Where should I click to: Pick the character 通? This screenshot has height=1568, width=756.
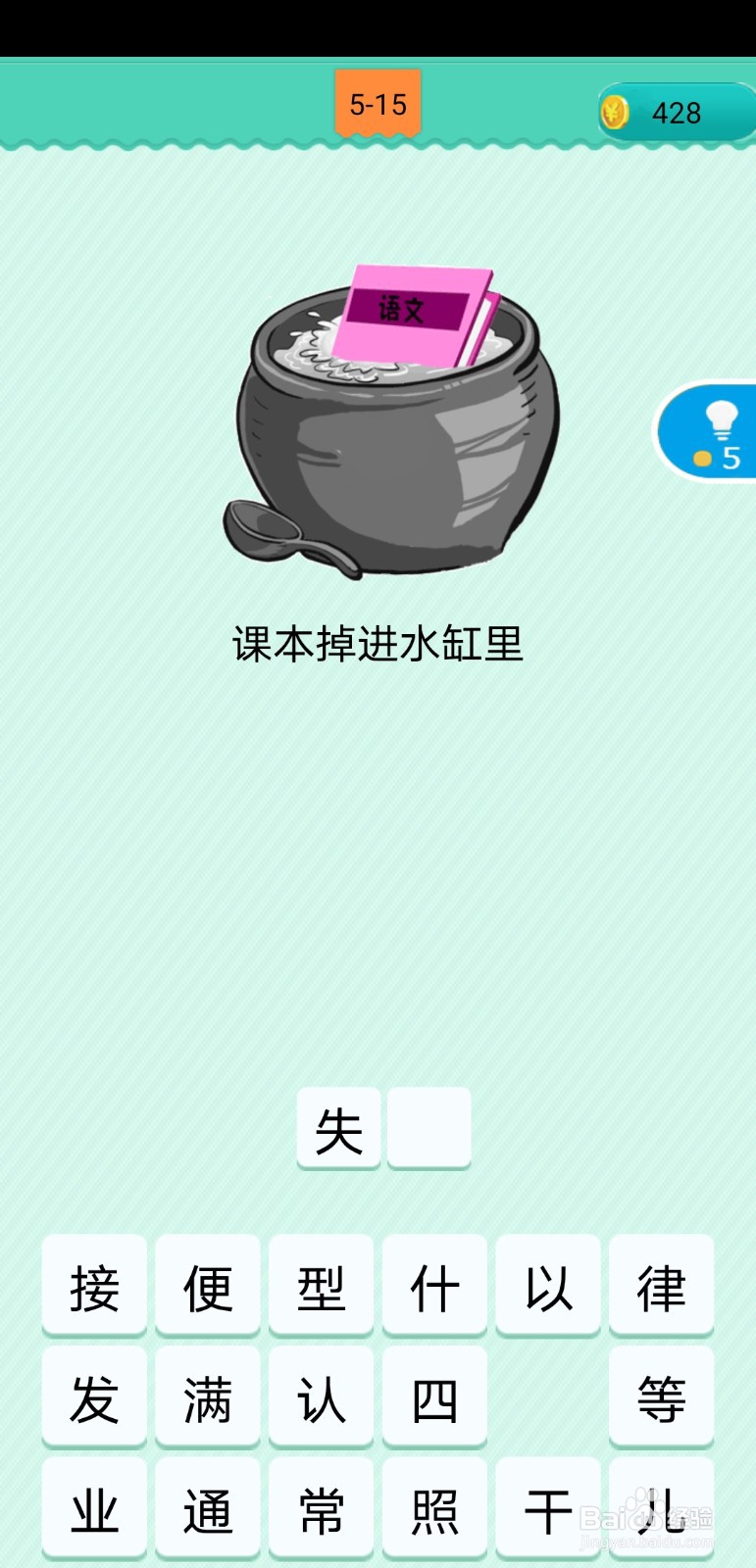208,1507
